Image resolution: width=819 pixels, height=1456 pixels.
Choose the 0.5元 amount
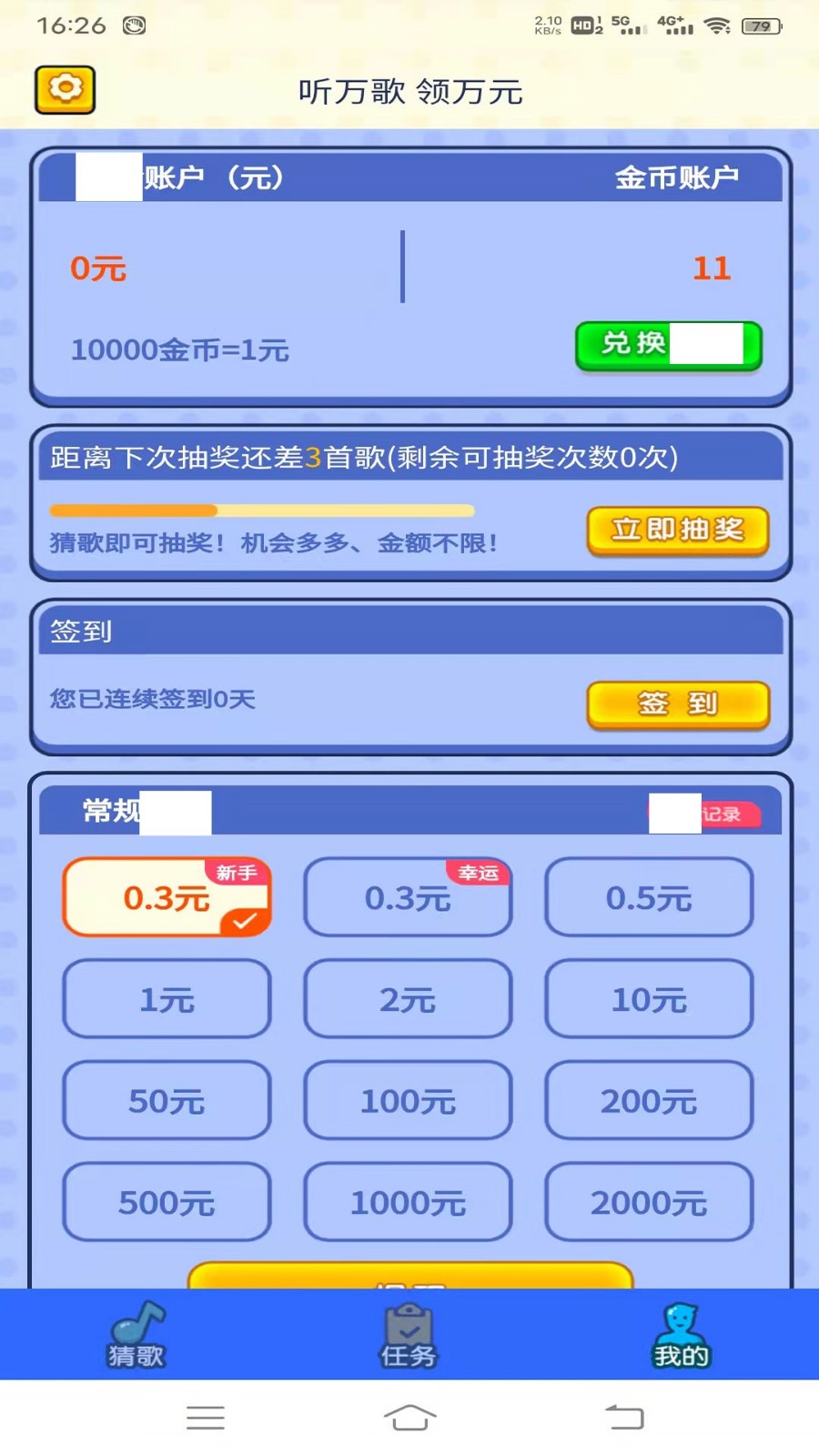(649, 898)
